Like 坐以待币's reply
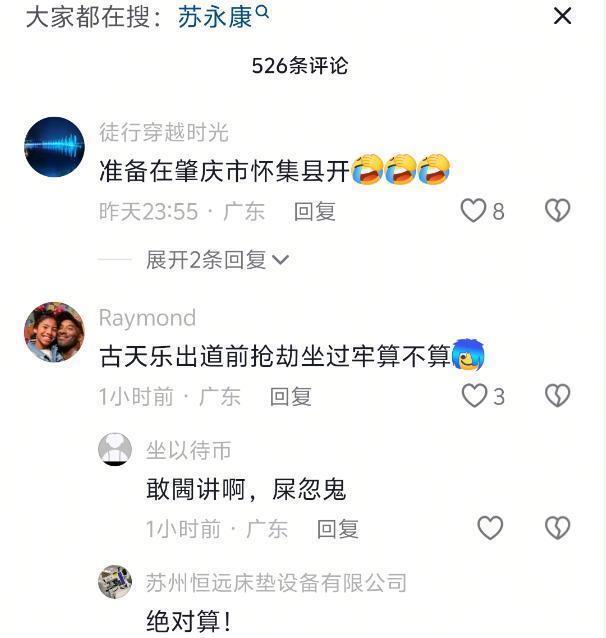606x638 pixels. pos(490,528)
